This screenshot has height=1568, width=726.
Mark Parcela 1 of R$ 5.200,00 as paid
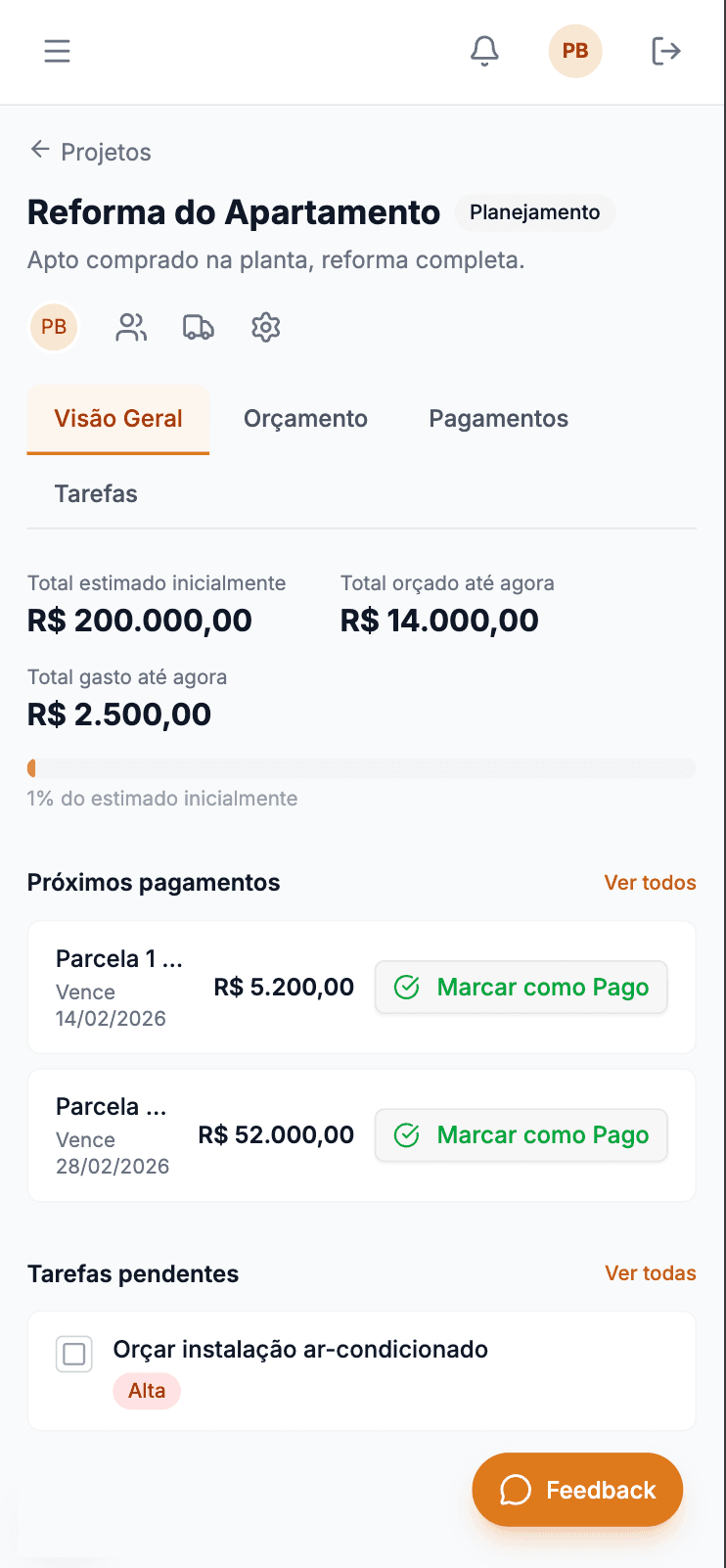521,988
